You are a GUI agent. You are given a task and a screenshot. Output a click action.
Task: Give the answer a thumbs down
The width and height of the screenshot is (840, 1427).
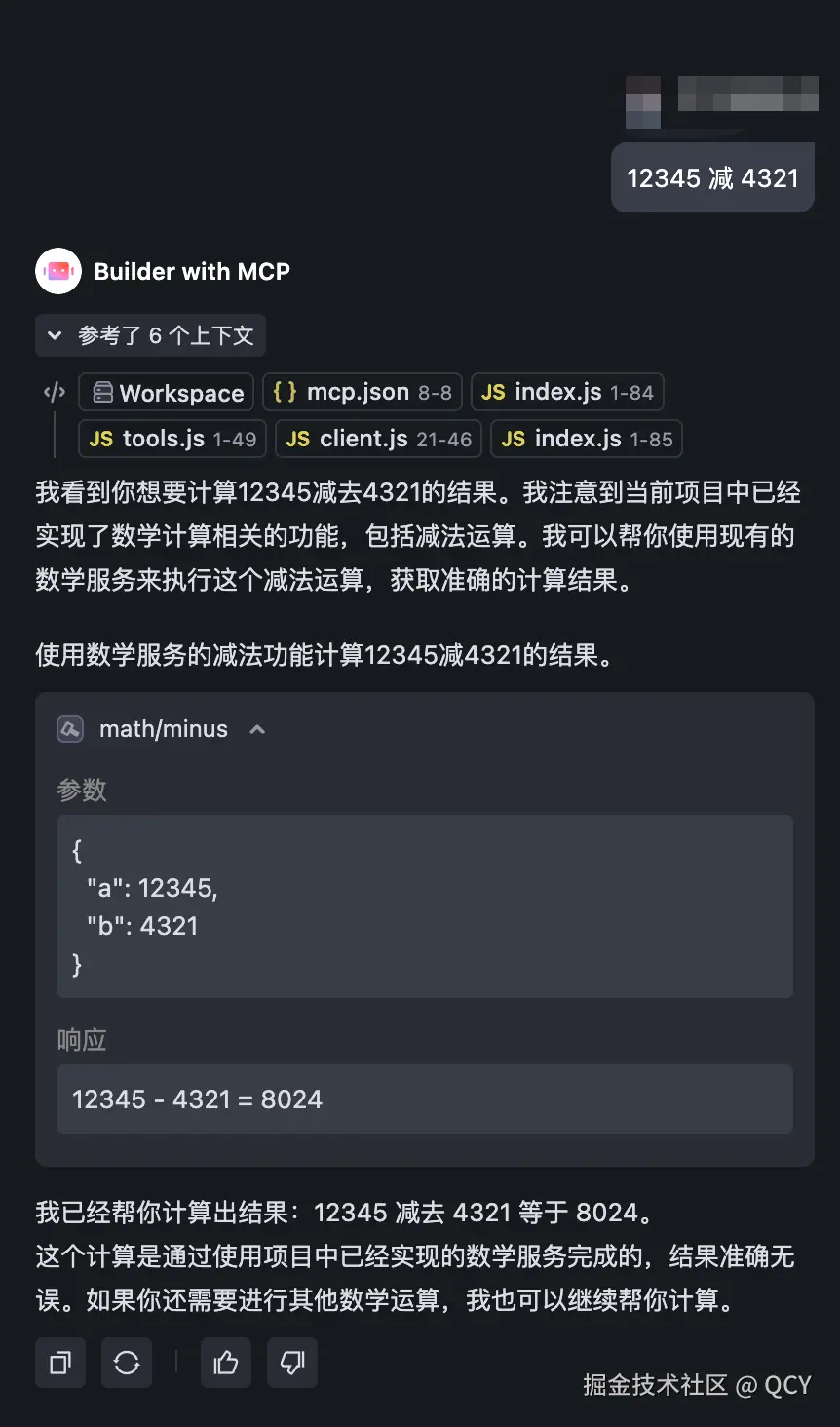[x=292, y=1363]
